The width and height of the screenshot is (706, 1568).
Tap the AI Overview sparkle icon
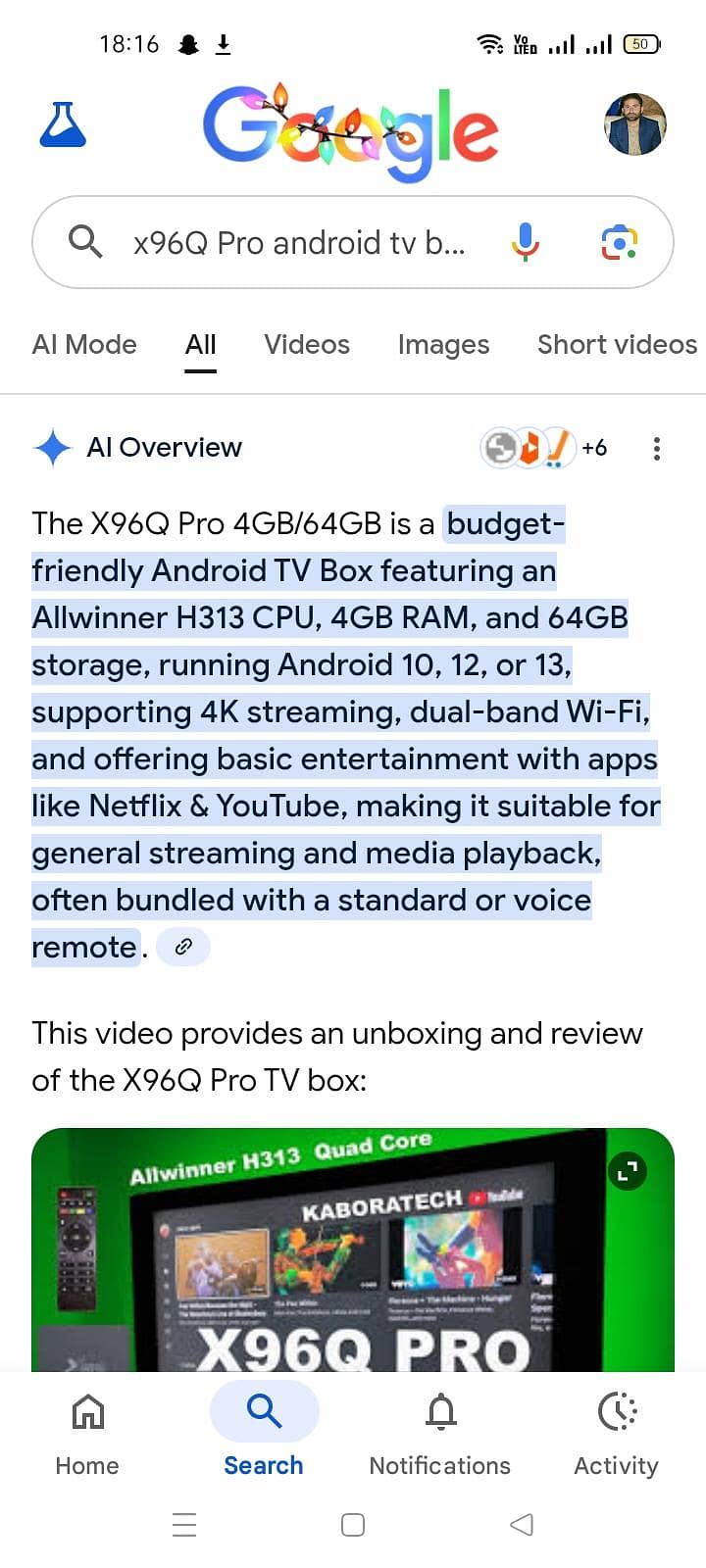(52, 448)
